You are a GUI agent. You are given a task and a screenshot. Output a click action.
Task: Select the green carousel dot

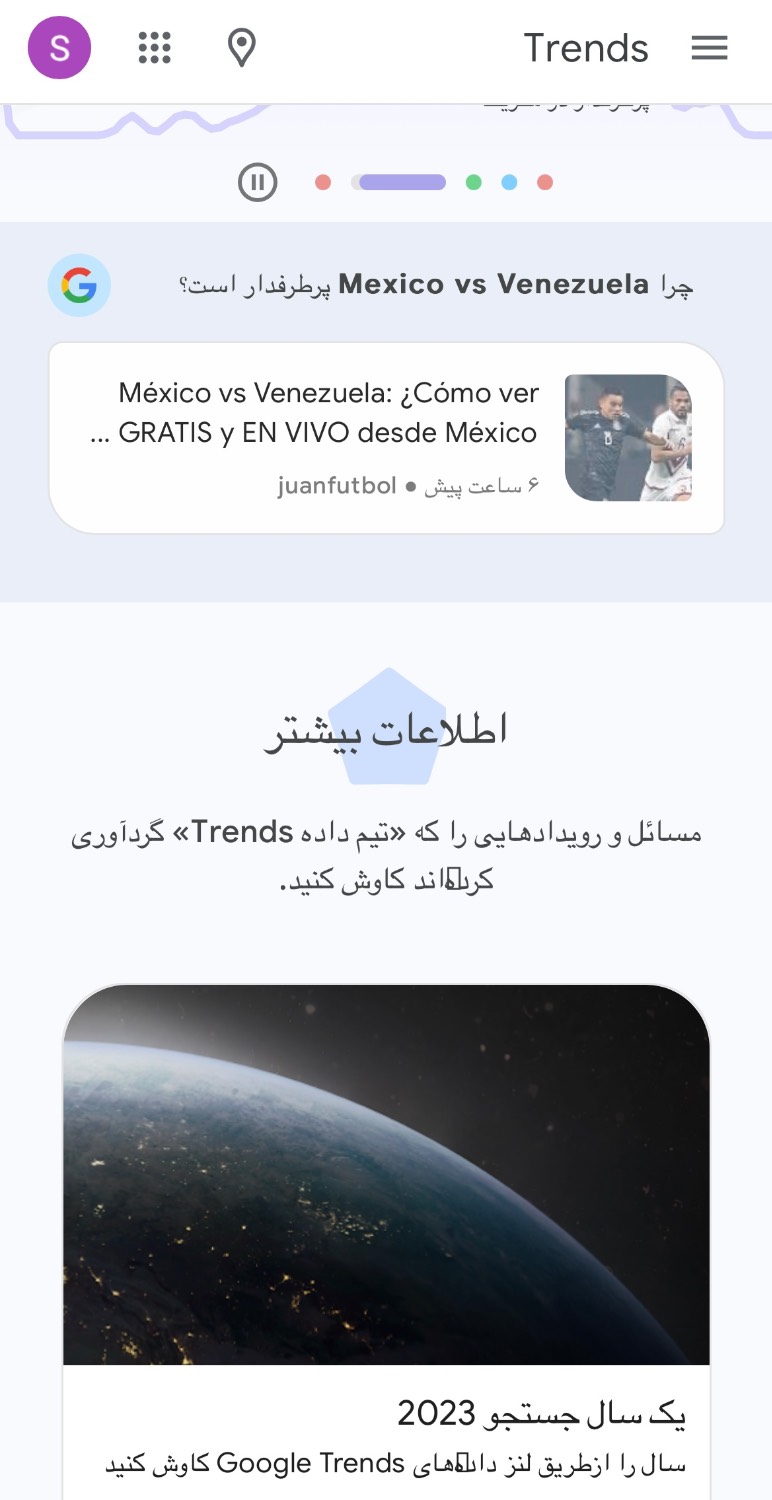click(474, 182)
